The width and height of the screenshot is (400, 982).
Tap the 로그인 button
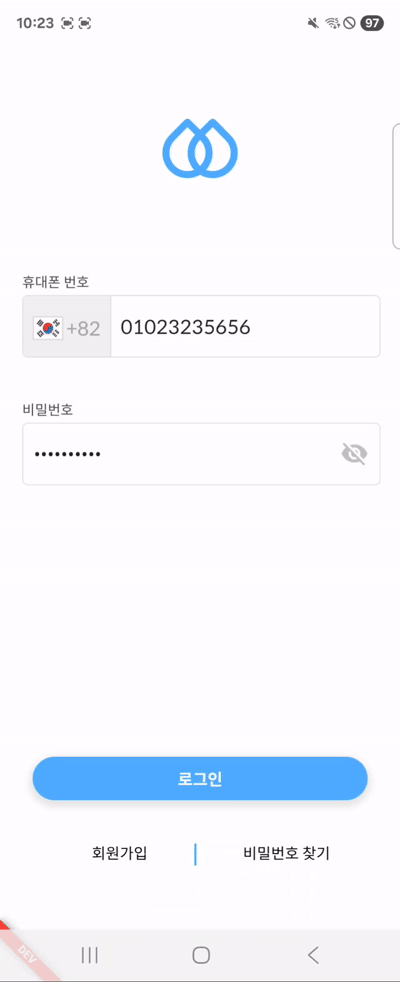pyautogui.click(x=200, y=778)
